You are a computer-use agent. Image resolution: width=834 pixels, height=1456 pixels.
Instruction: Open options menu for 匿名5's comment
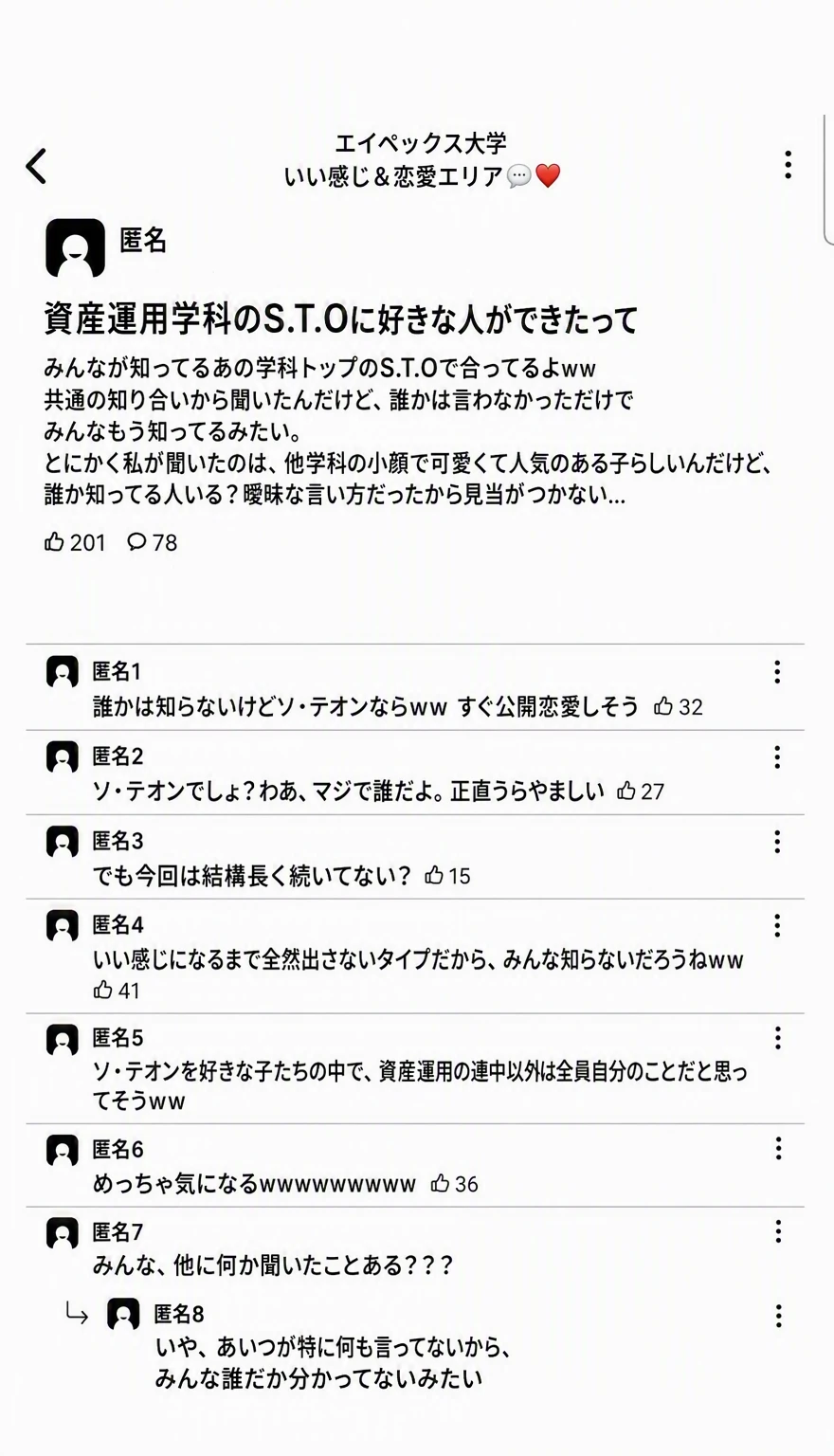point(778,1038)
